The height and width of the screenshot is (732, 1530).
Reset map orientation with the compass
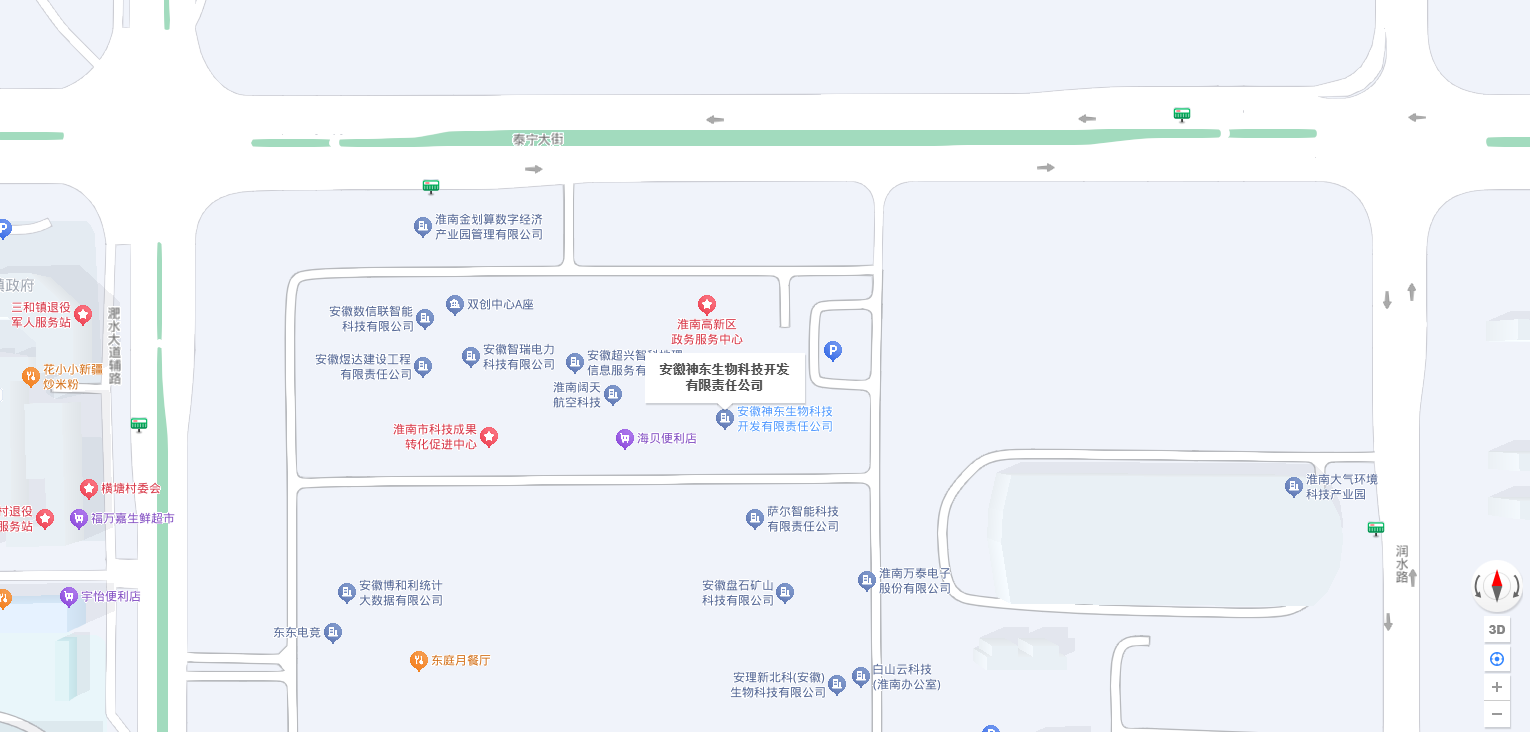point(1496,585)
